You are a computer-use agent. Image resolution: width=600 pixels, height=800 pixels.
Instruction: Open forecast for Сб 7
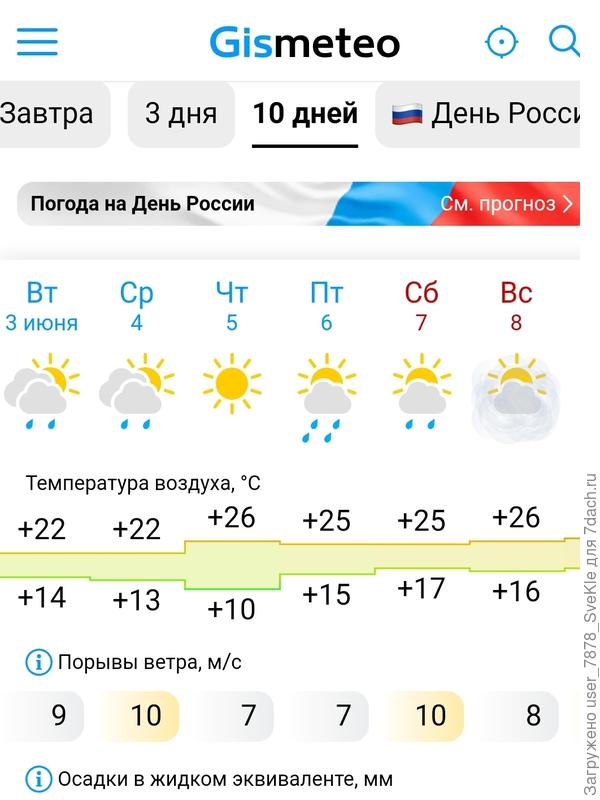tap(422, 350)
